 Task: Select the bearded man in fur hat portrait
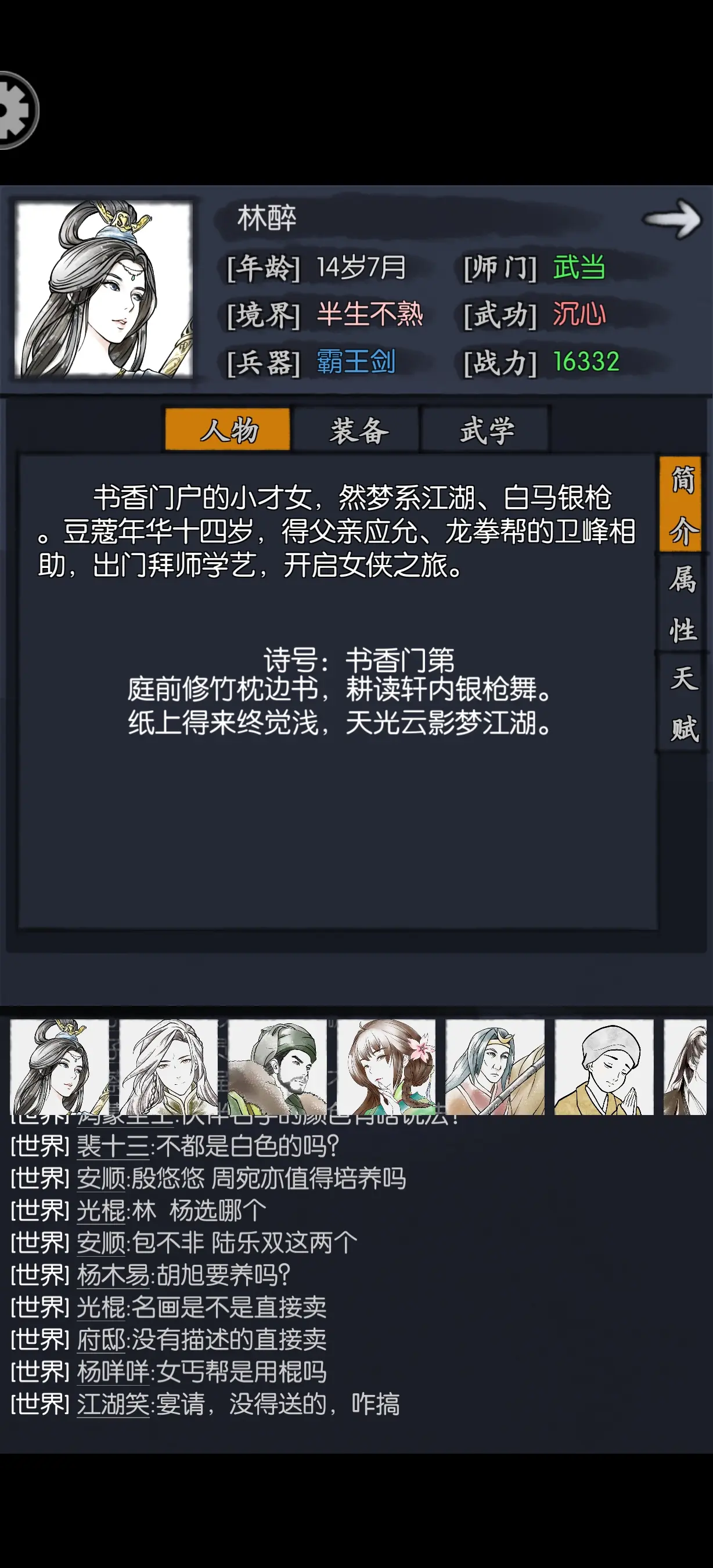pyautogui.click(x=278, y=1067)
